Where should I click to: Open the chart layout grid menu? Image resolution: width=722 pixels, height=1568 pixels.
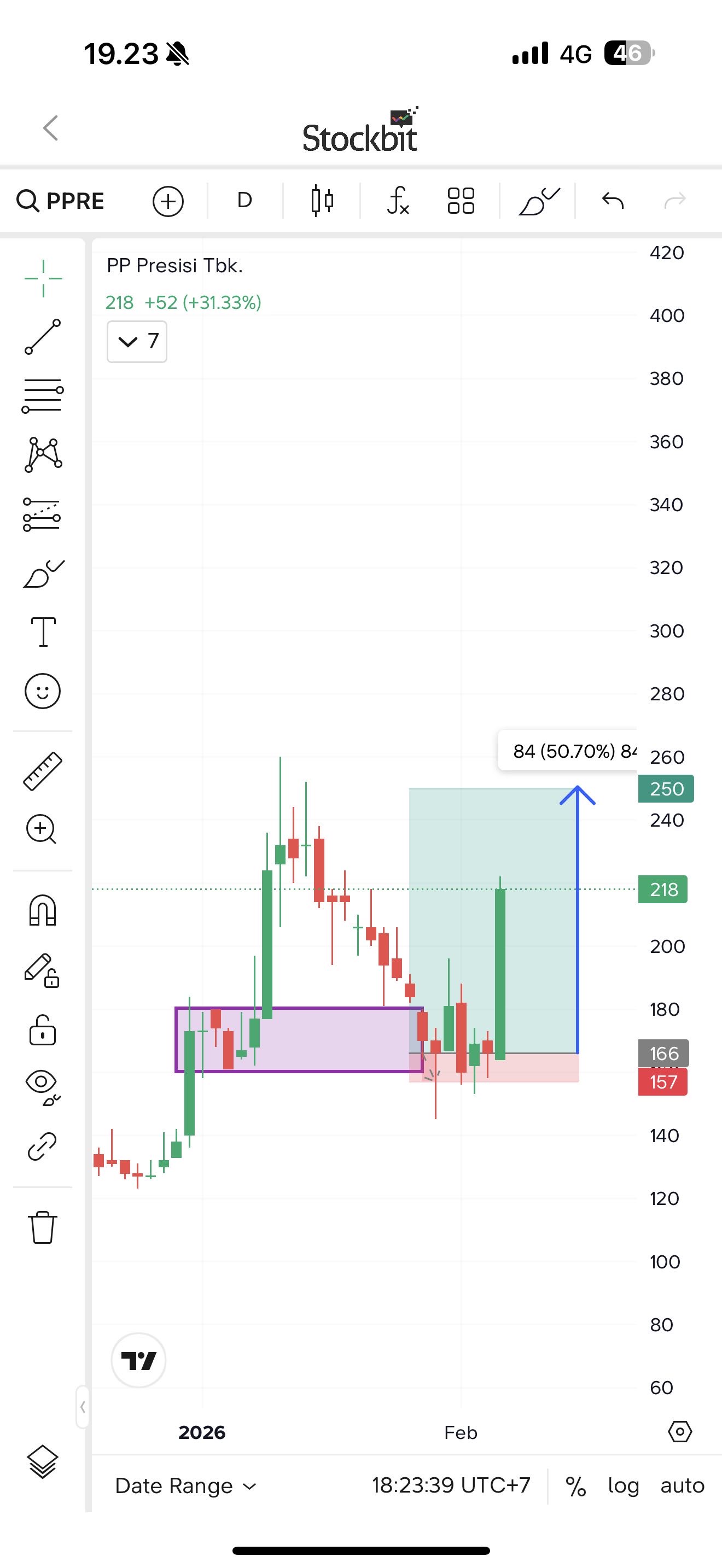coord(461,200)
